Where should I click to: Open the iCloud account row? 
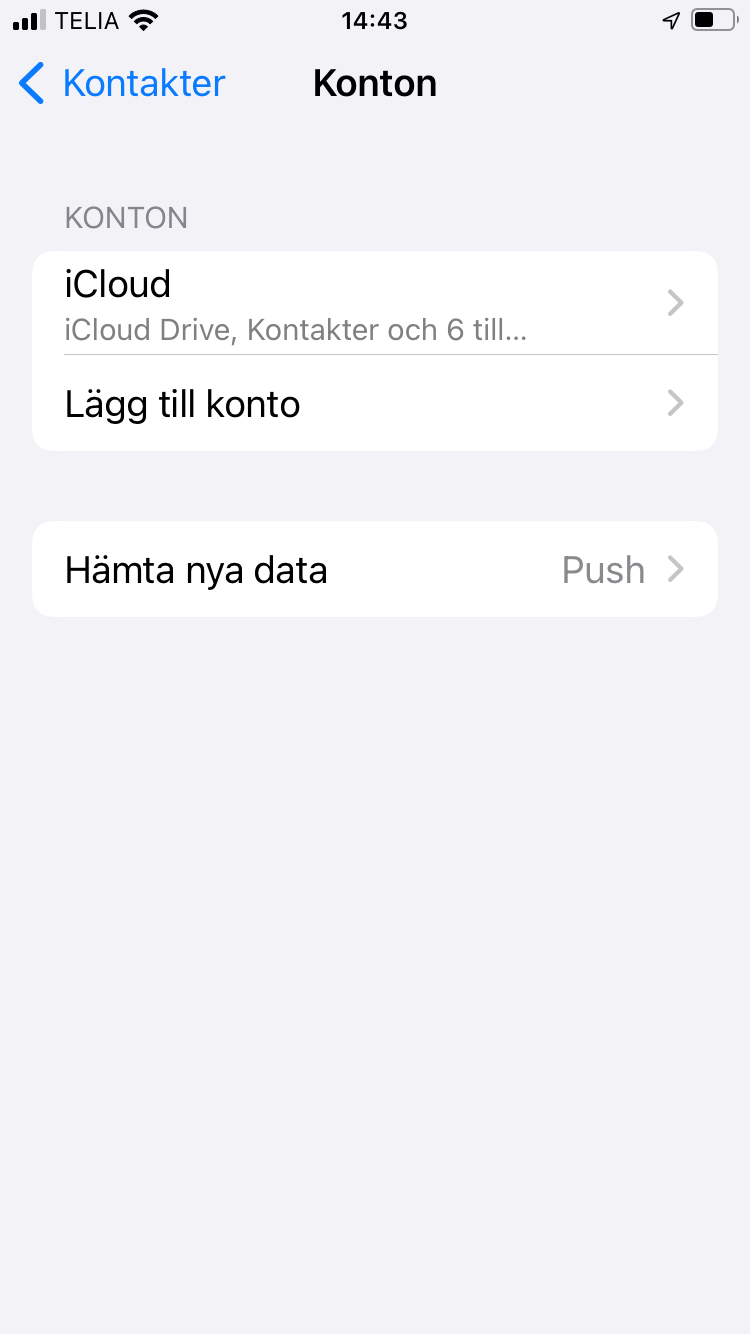point(374,302)
